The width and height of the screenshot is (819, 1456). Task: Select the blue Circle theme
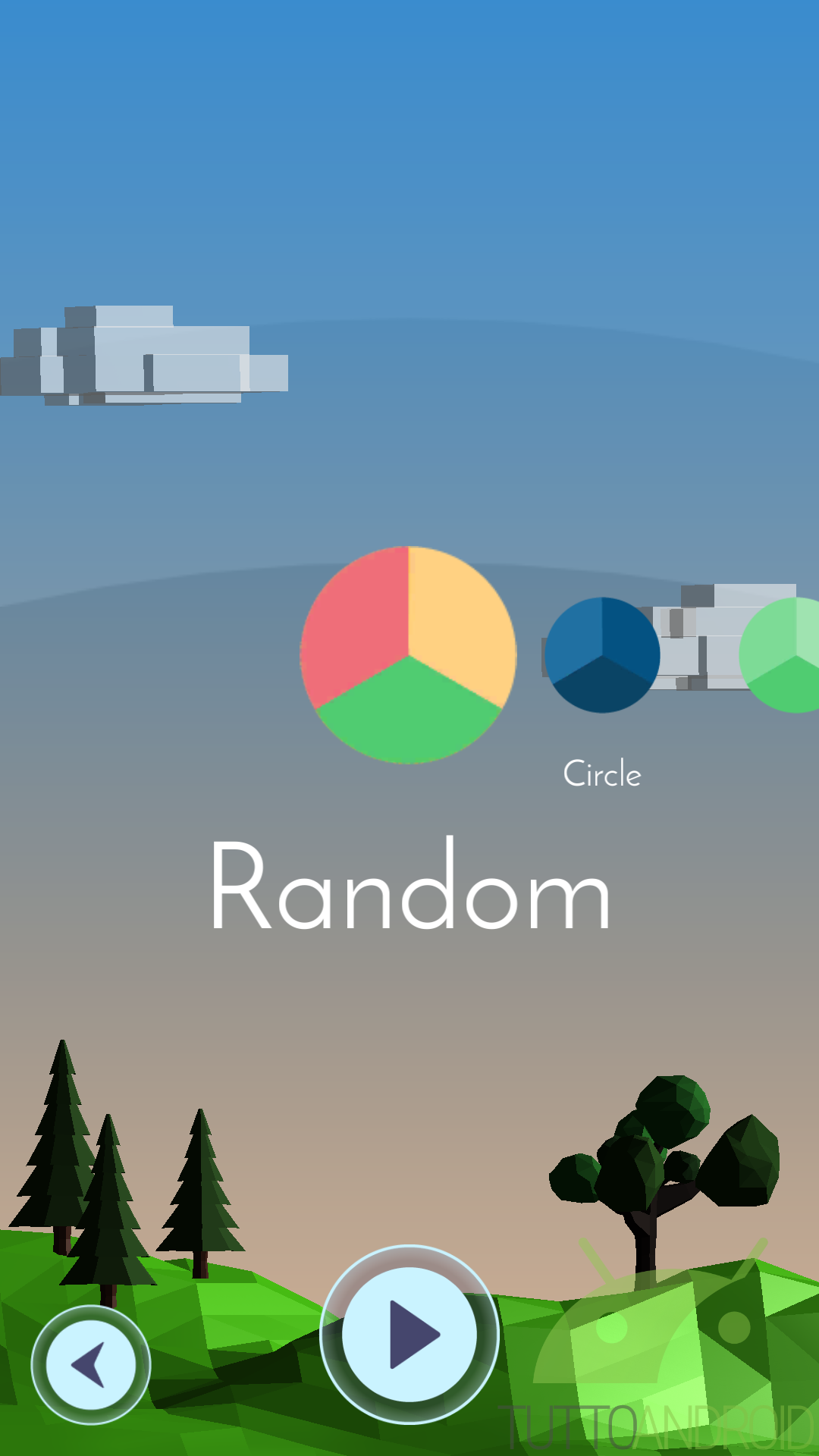602,655
